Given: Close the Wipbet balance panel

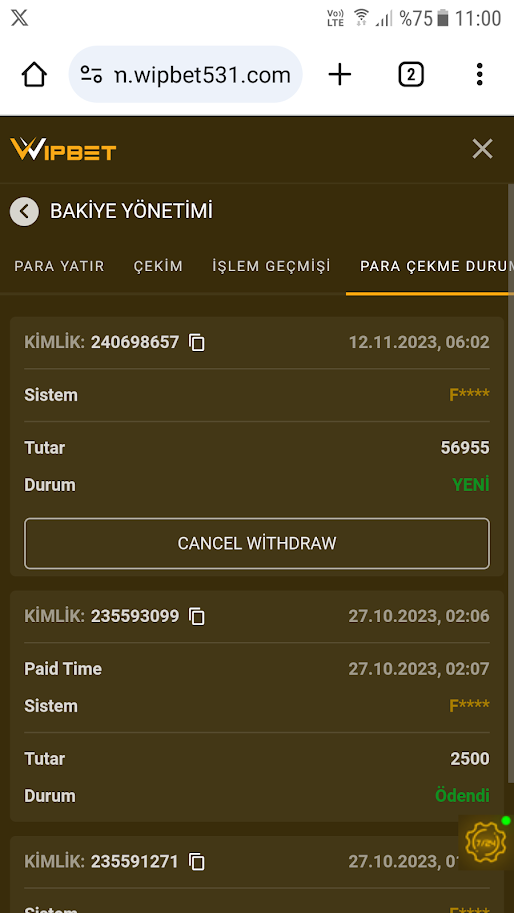Looking at the screenshot, I should click(483, 149).
